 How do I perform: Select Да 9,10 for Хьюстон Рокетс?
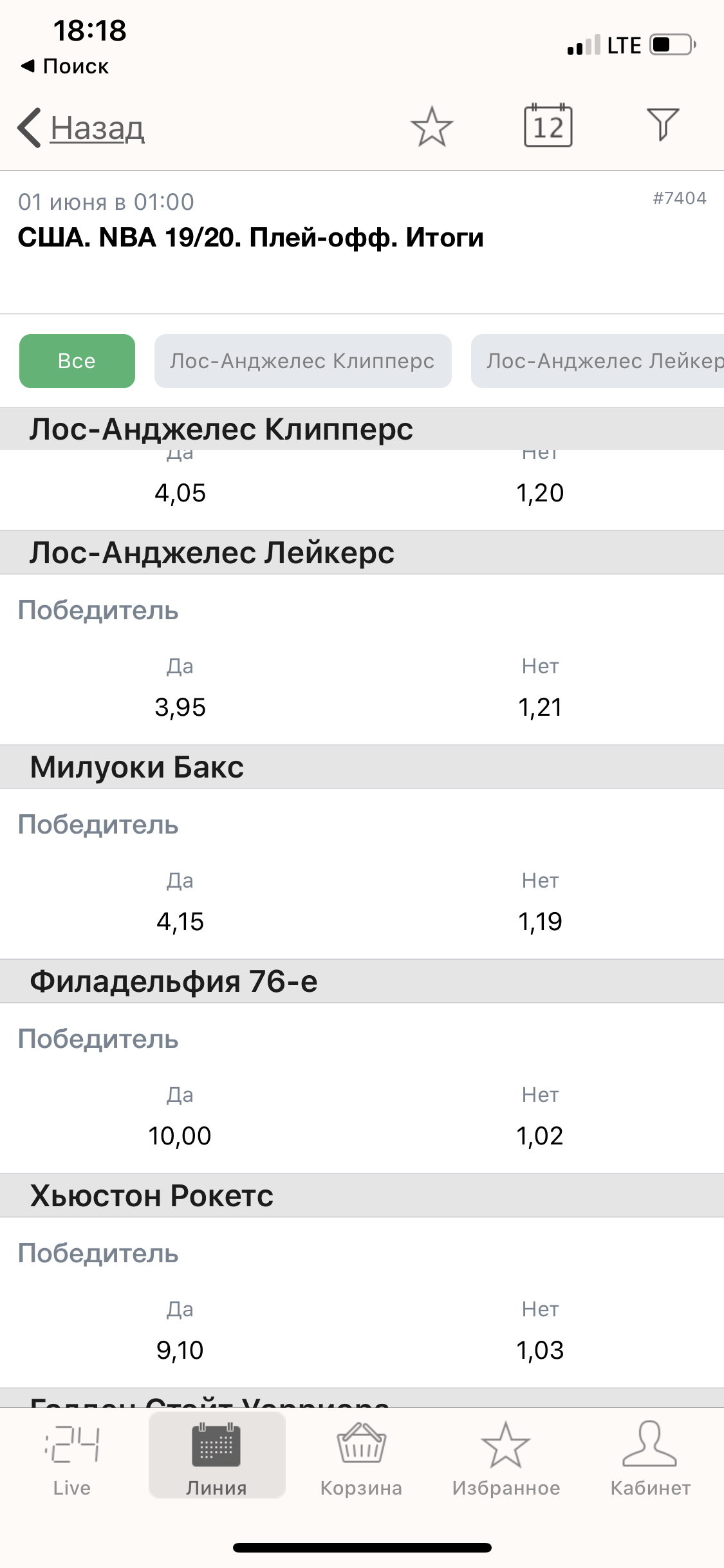[180, 1333]
